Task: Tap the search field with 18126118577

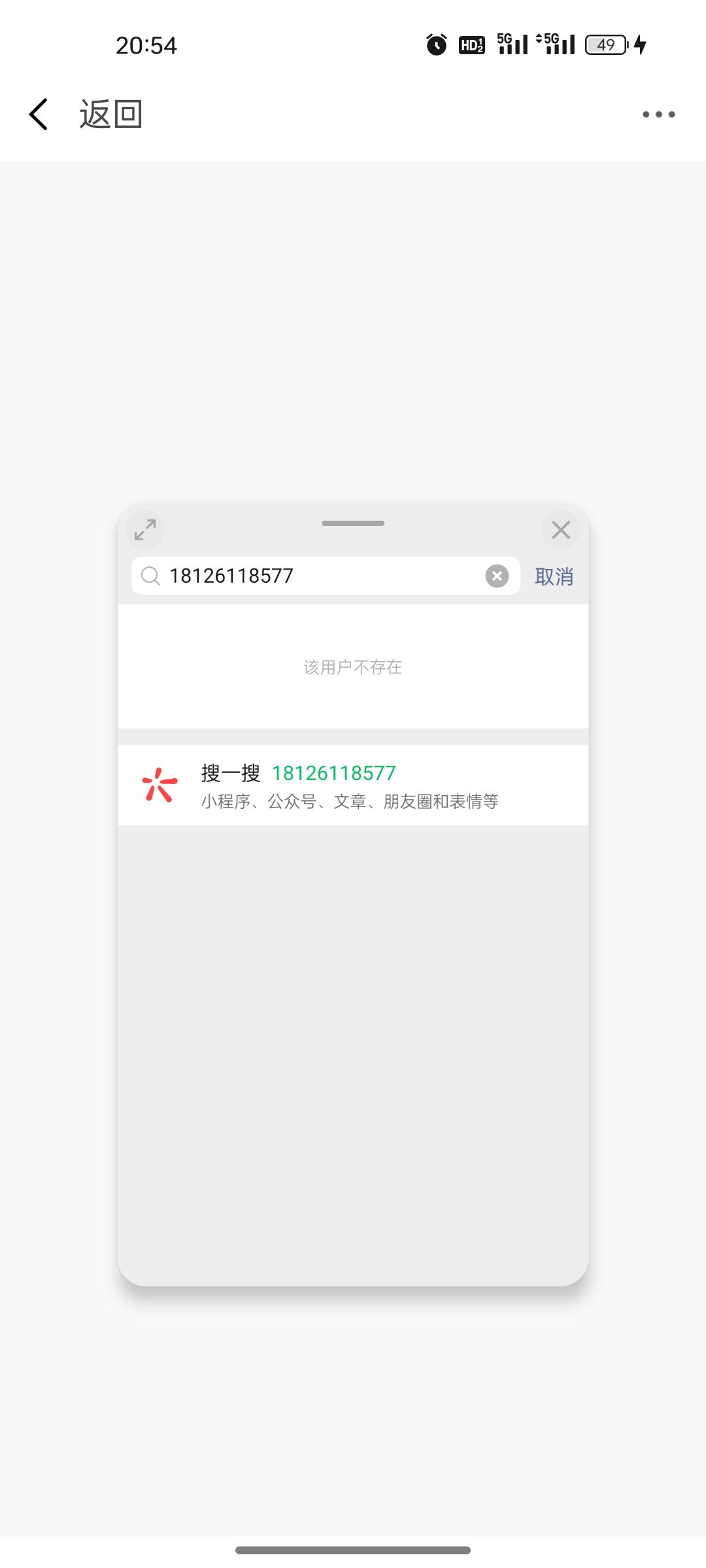Action: click(x=314, y=576)
